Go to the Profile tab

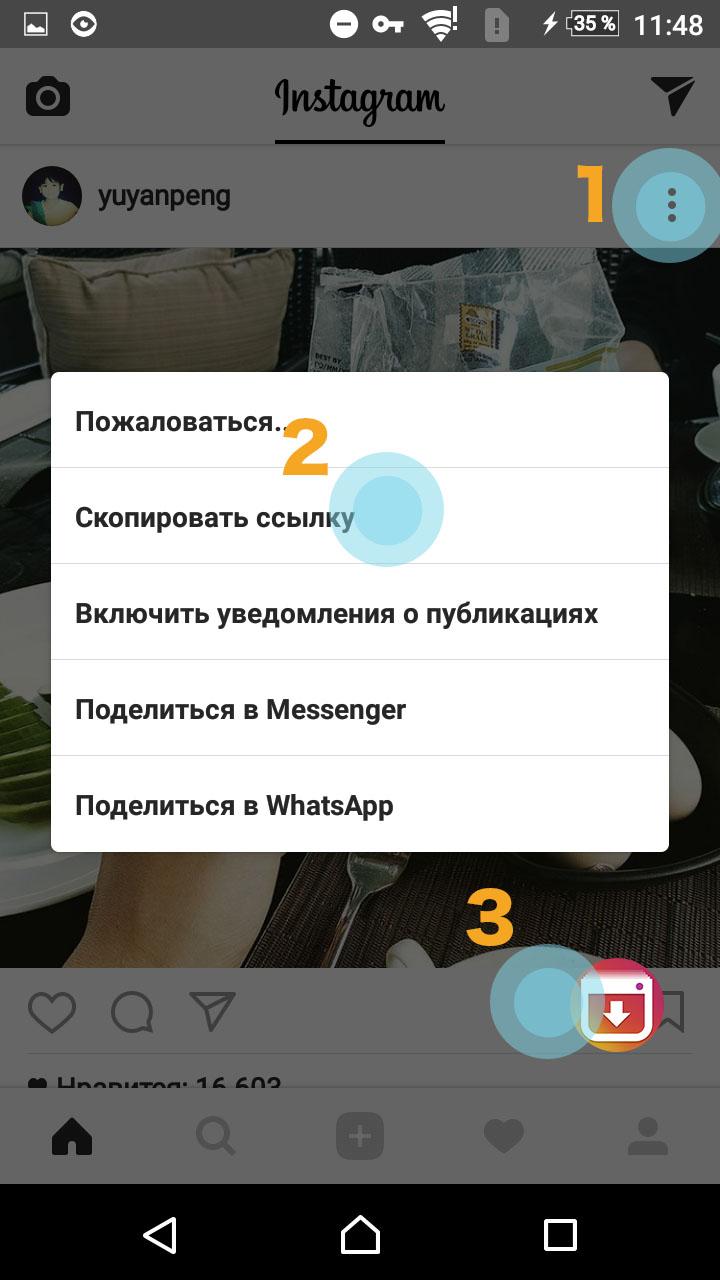(x=647, y=1136)
